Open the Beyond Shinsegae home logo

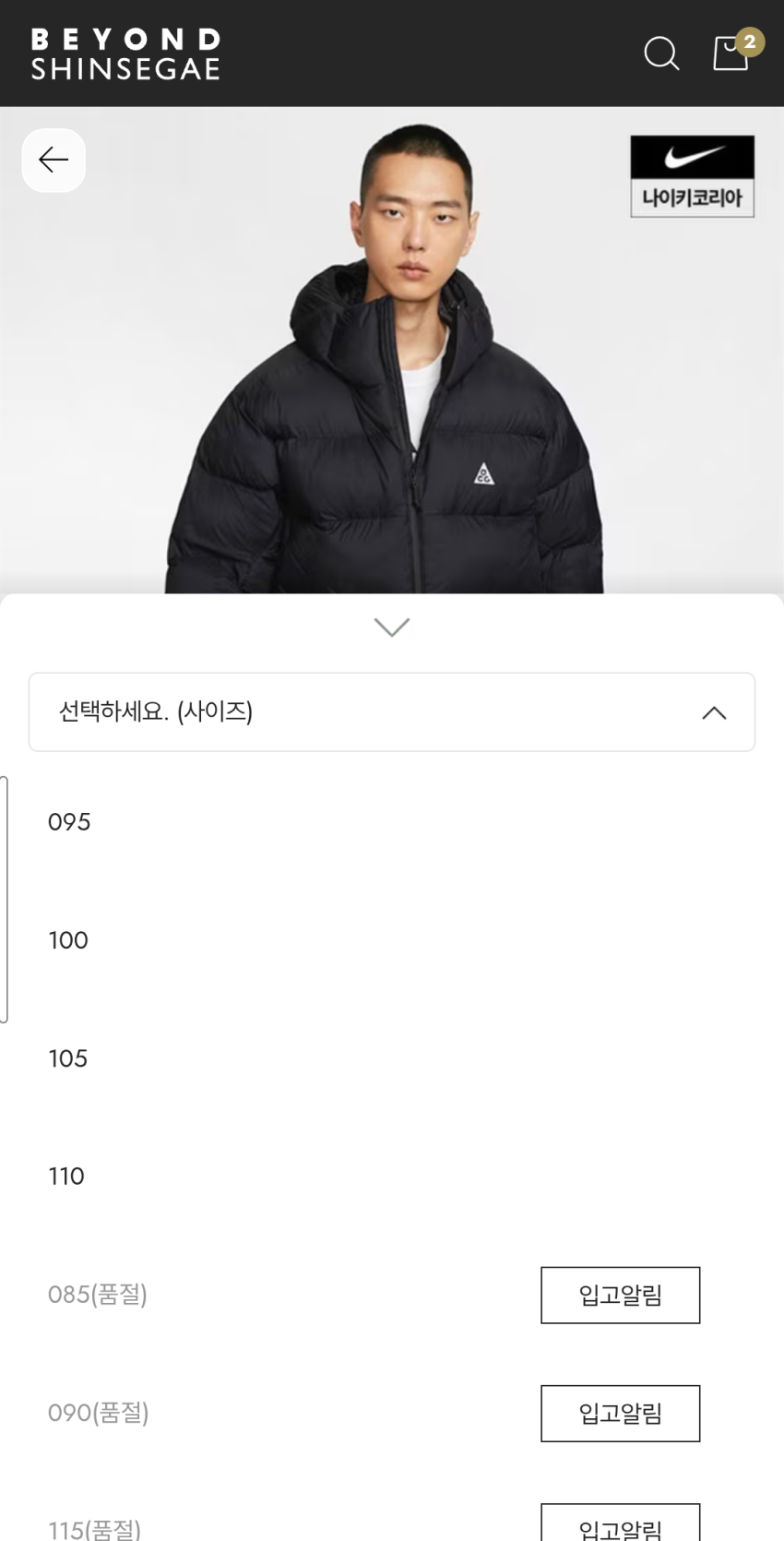click(125, 54)
